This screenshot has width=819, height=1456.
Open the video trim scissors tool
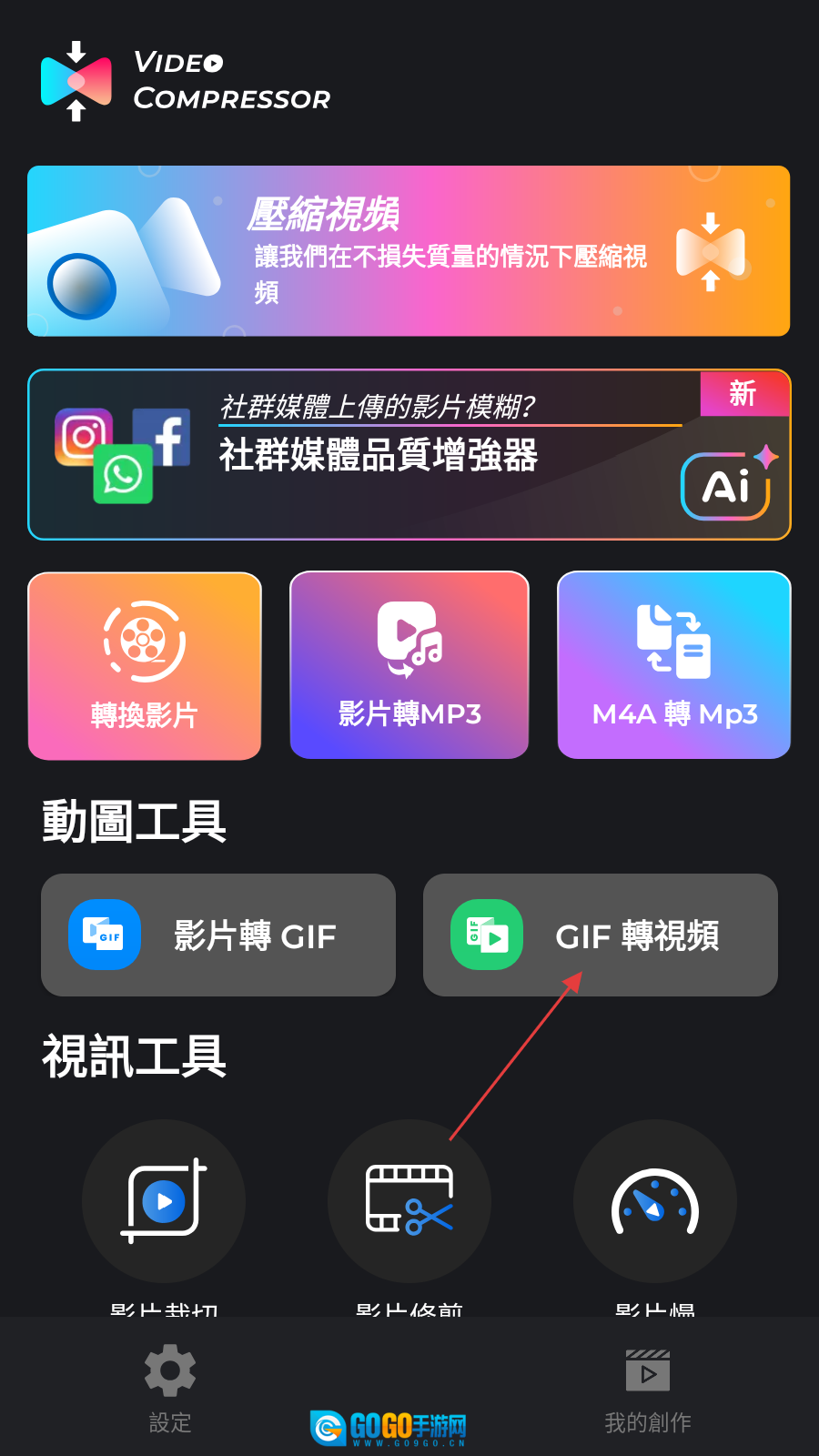tap(409, 1201)
